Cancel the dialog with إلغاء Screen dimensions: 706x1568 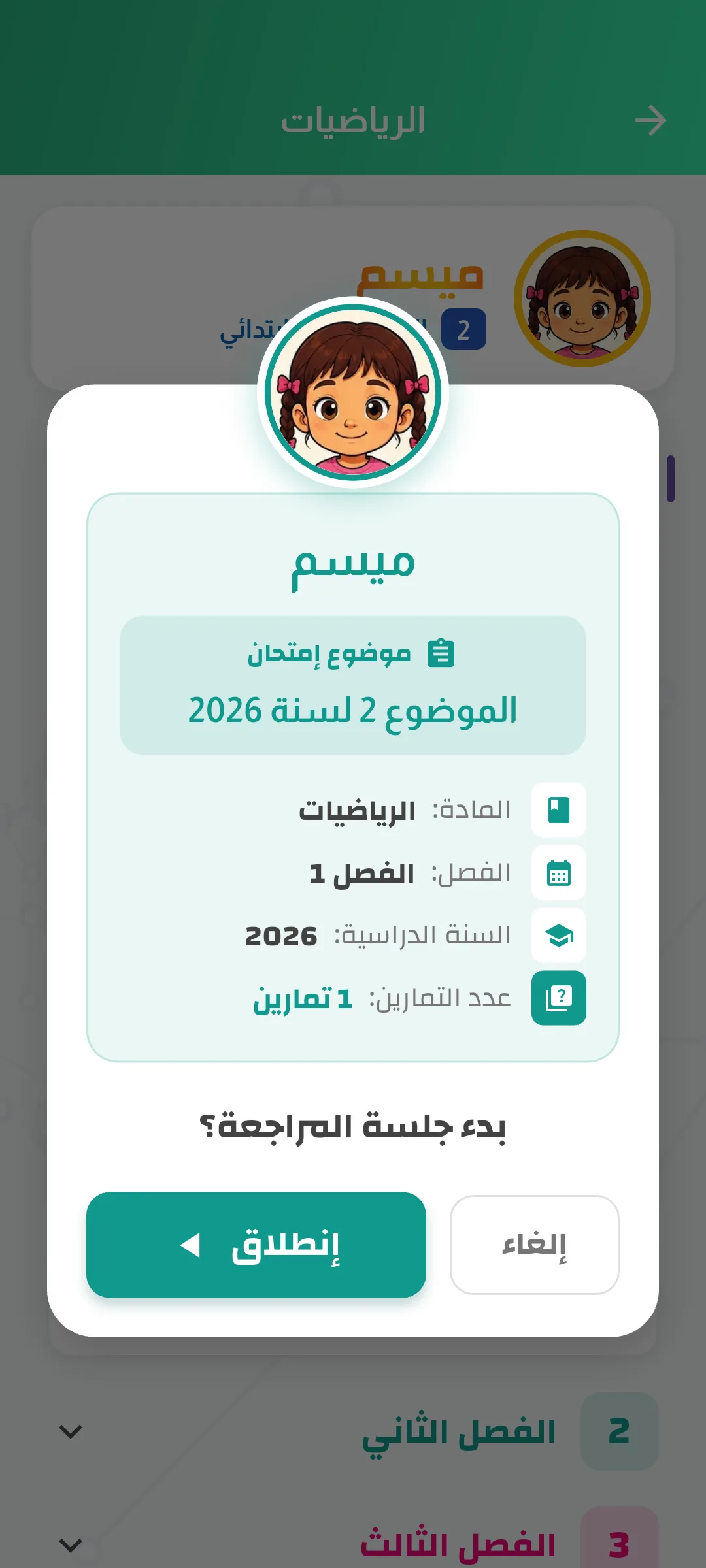(534, 1245)
